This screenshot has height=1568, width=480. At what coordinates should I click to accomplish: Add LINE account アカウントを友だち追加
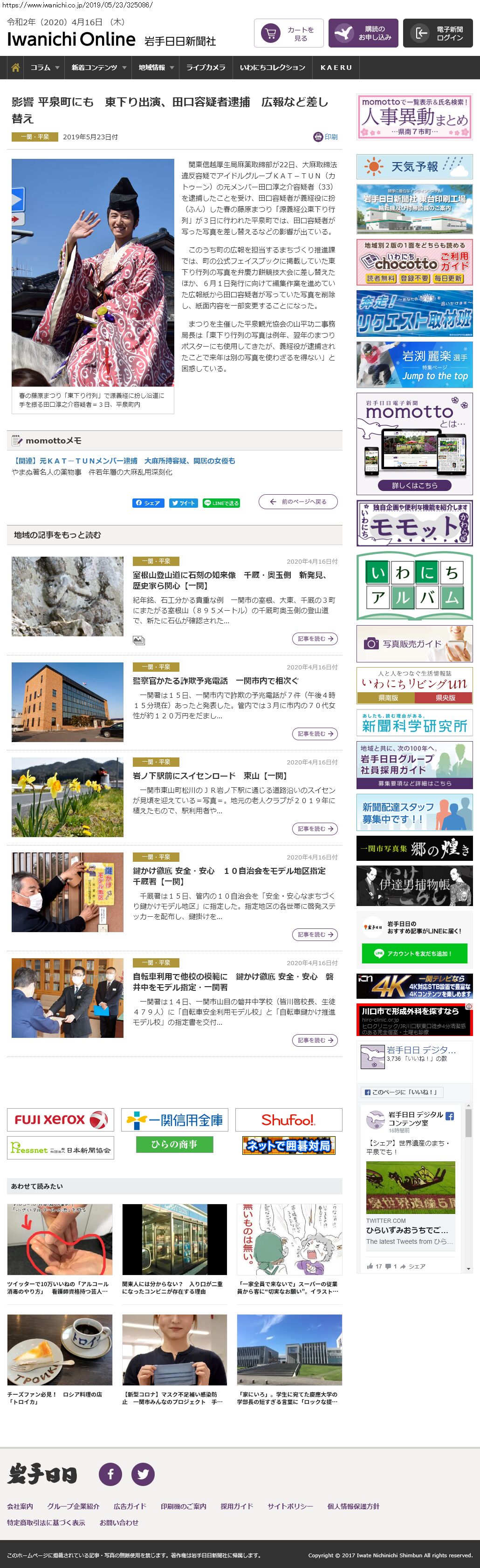[x=414, y=953]
